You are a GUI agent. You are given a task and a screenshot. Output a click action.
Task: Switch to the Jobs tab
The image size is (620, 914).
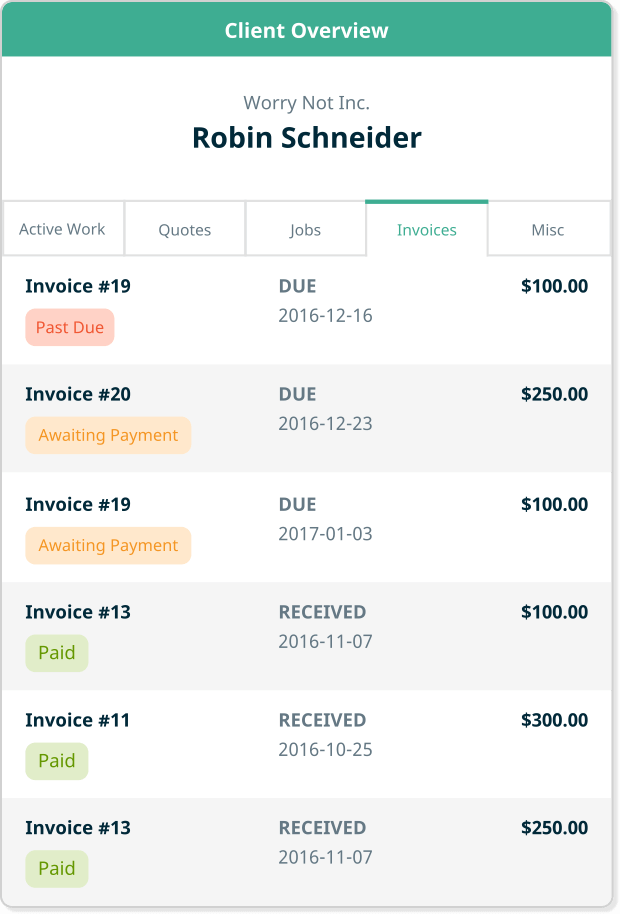(x=305, y=229)
